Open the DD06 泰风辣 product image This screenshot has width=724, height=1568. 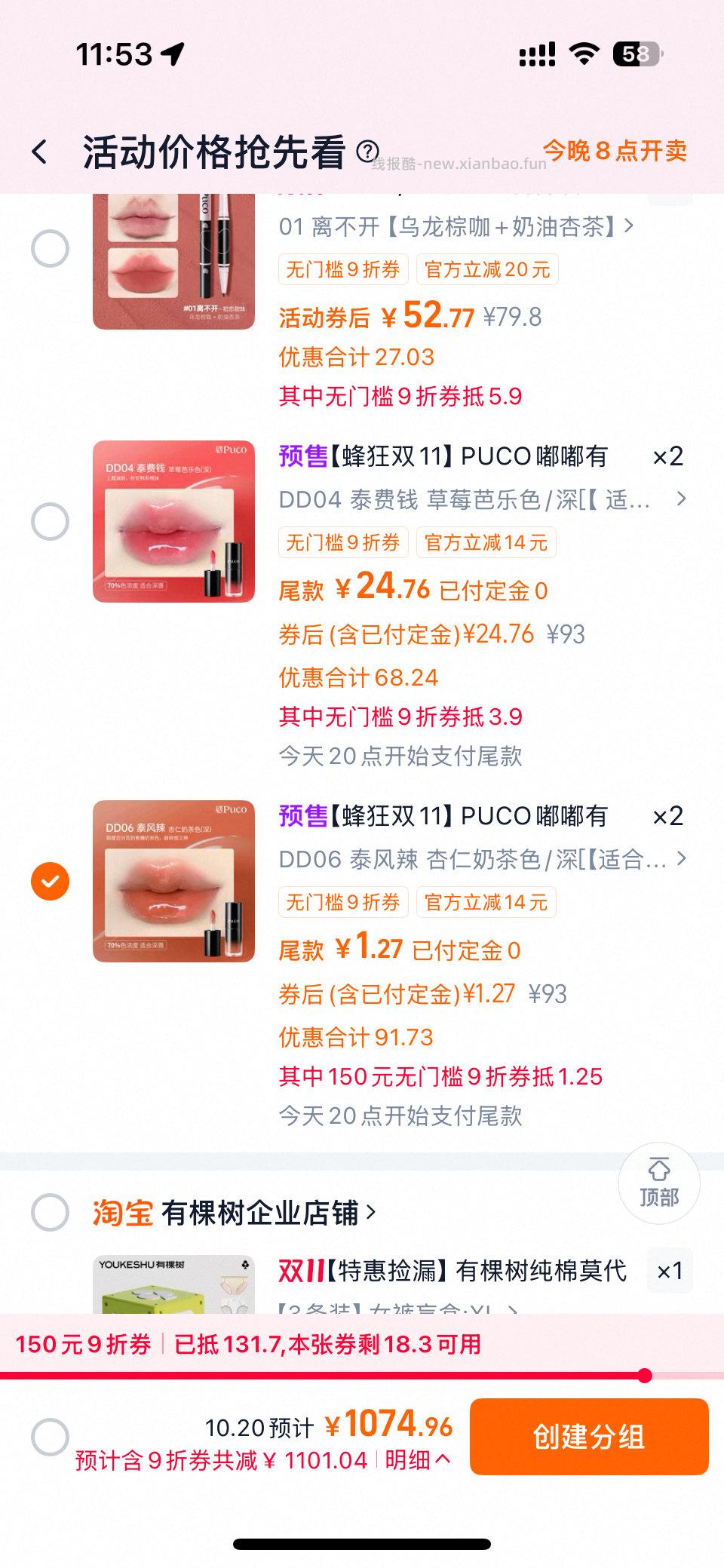[x=173, y=881]
